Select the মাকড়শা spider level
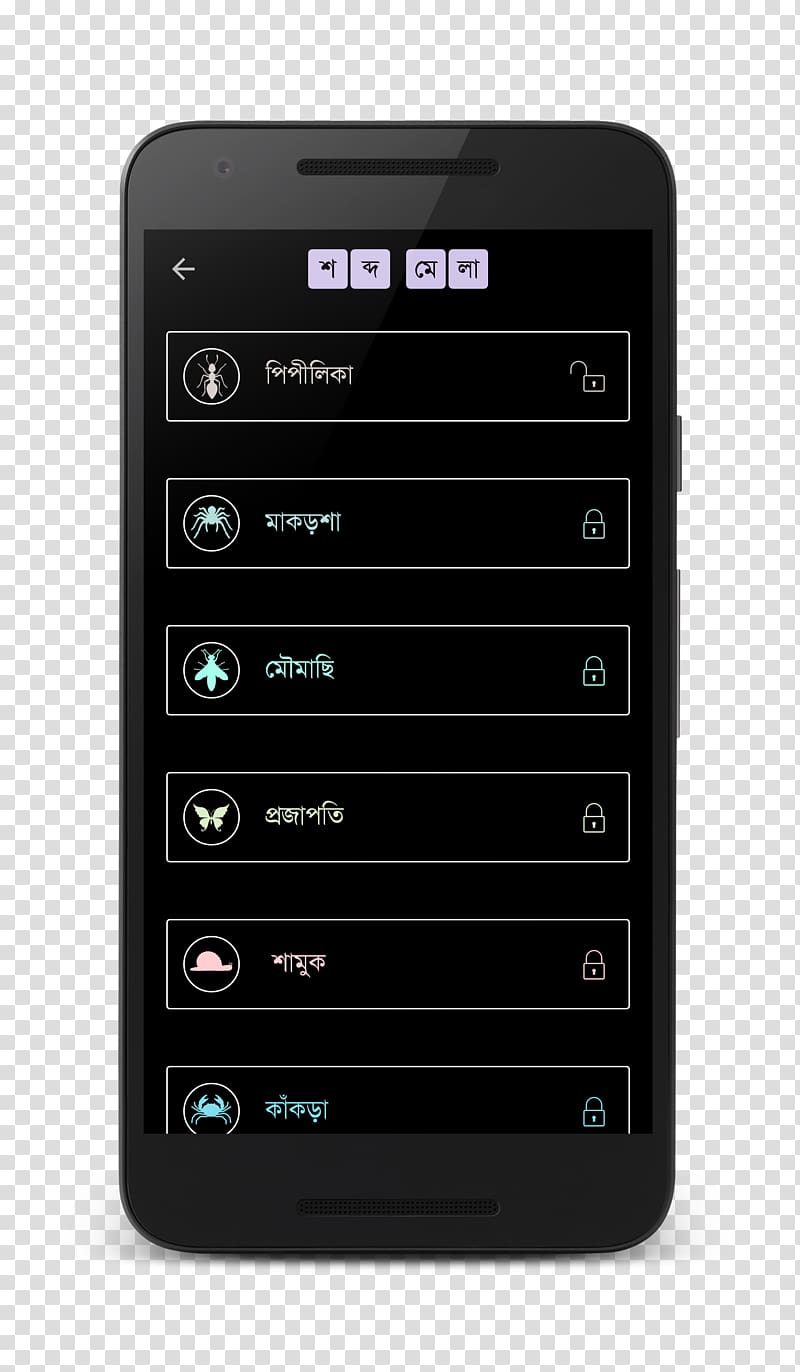Image resolution: width=800 pixels, height=1372 pixels. [x=398, y=523]
